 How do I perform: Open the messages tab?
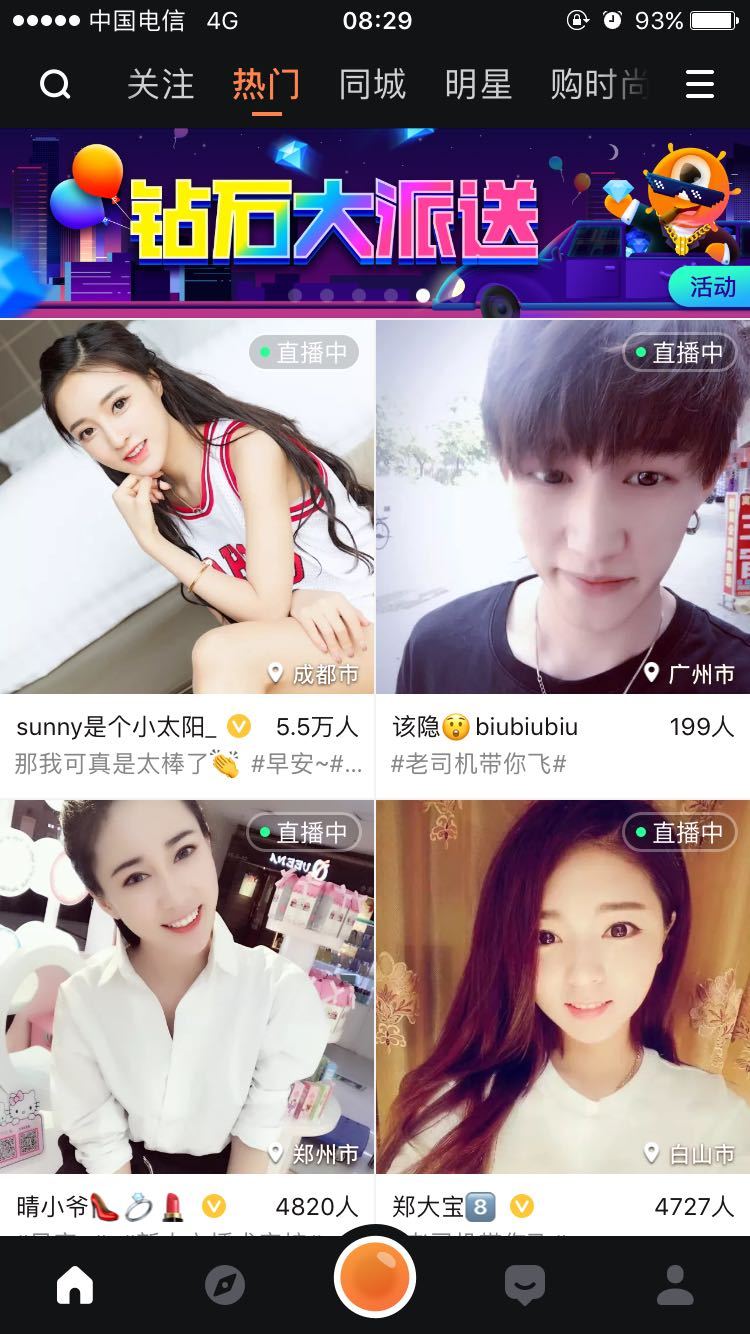525,1285
